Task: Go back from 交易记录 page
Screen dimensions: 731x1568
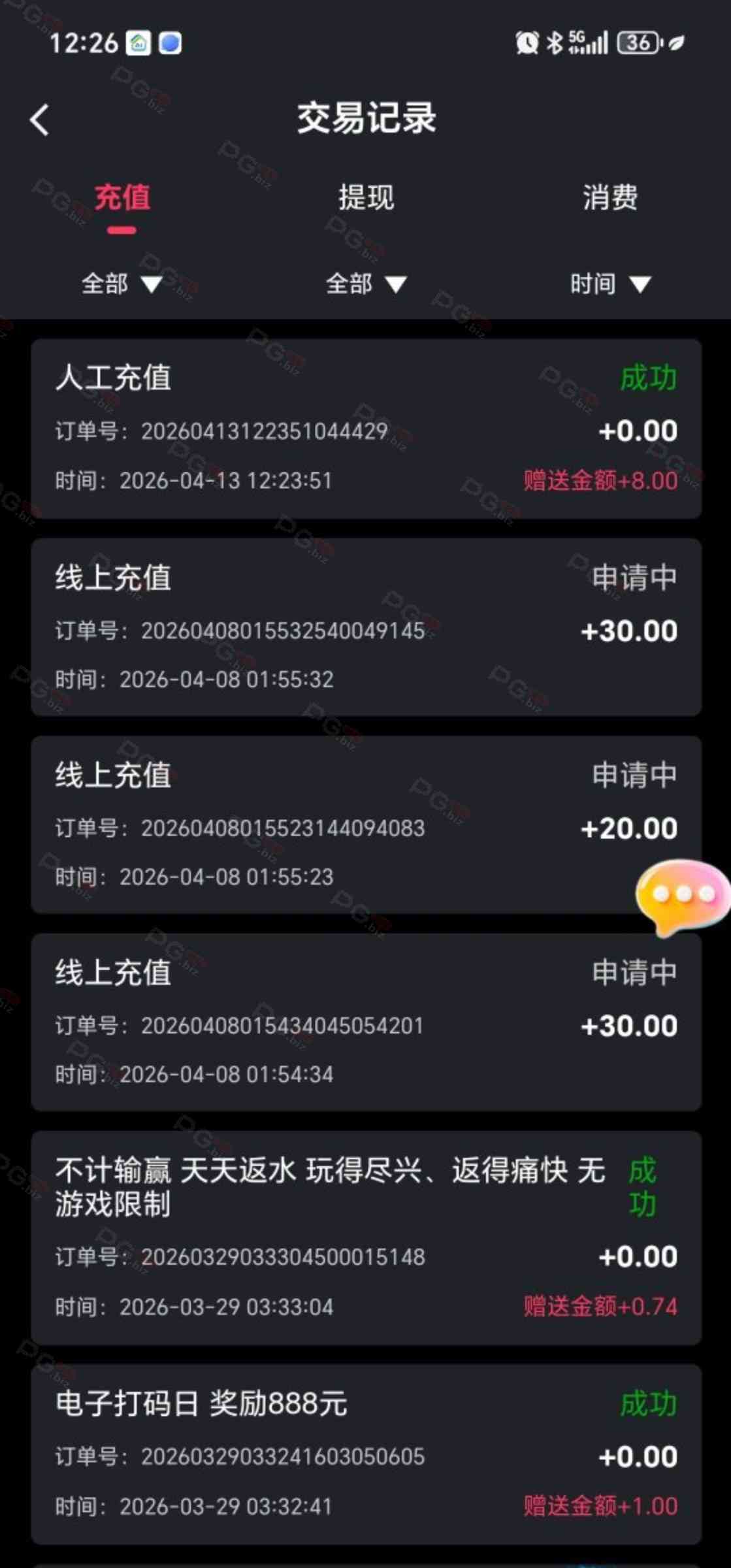Action: tap(40, 120)
